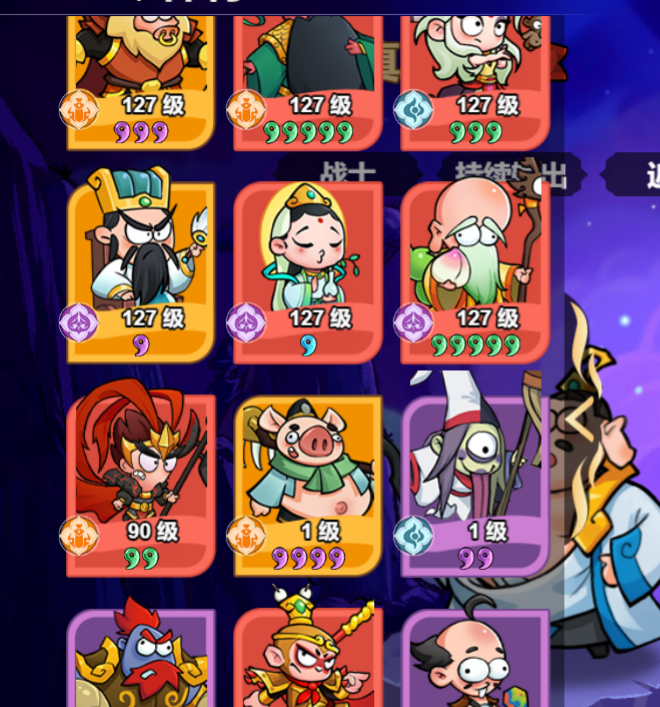Image resolution: width=660 pixels, height=707 pixels.
Task: Select the blue-faced red-haired demon card
Action: pos(141,660)
